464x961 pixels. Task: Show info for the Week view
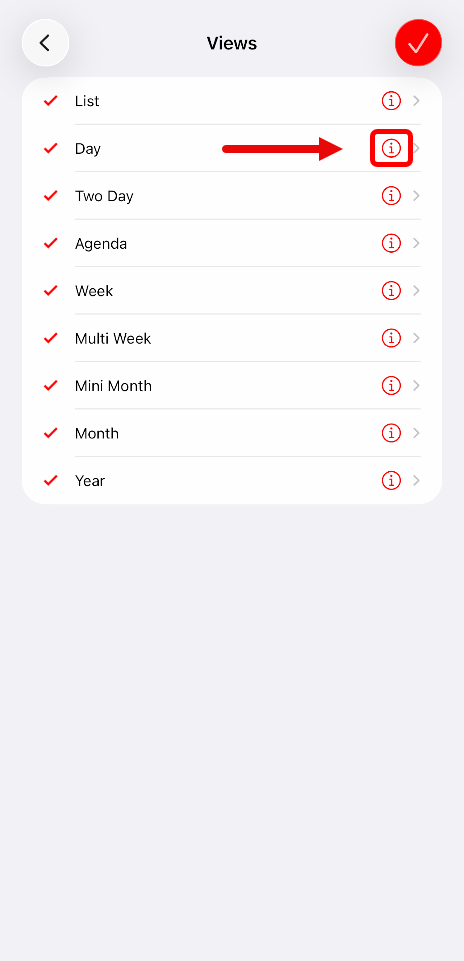tap(391, 291)
